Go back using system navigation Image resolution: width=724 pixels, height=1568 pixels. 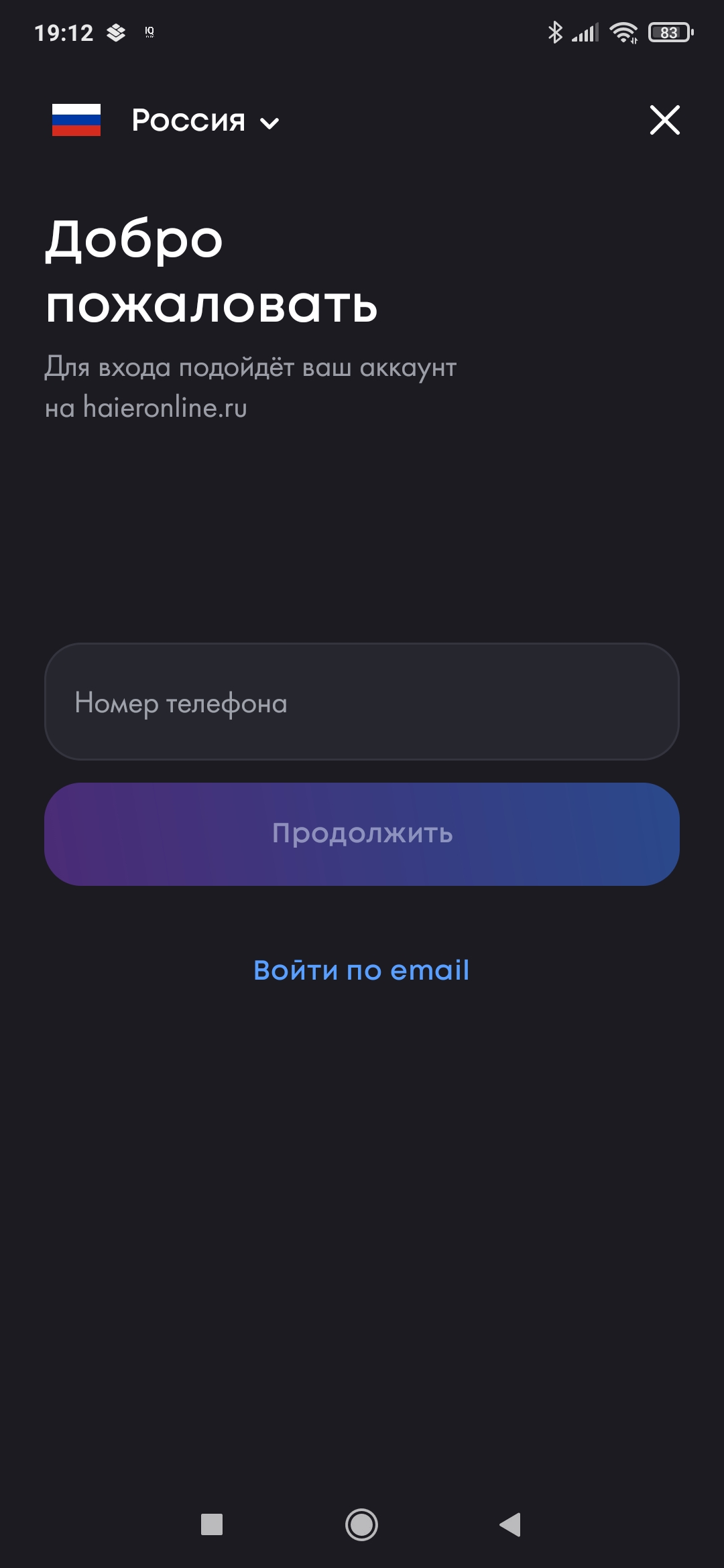pyautogui.click(x=511, y=1524)
